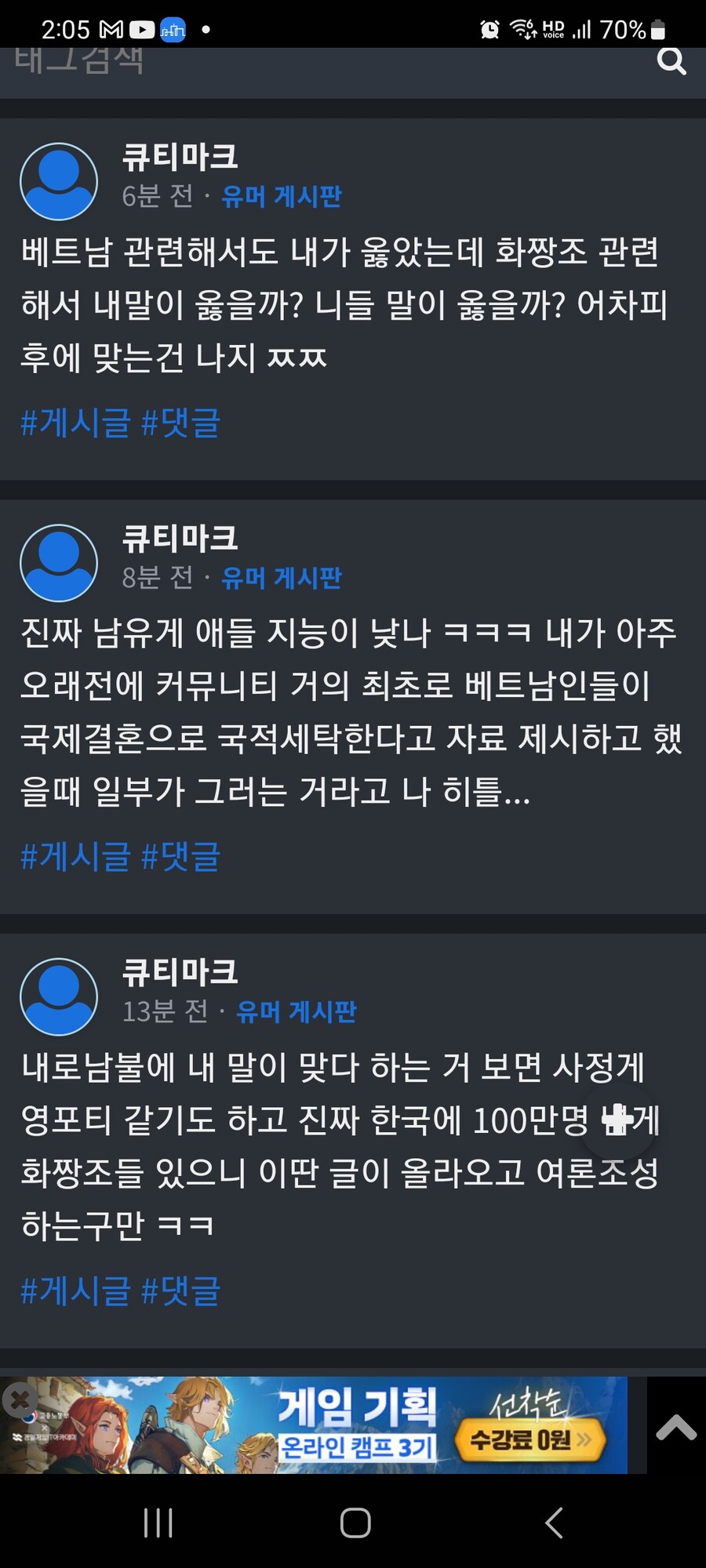Image resolution: width=706 pixels, height=1568 pixels.
Task: Tap the search magnifier icon
Action: (x=671, y=61)
